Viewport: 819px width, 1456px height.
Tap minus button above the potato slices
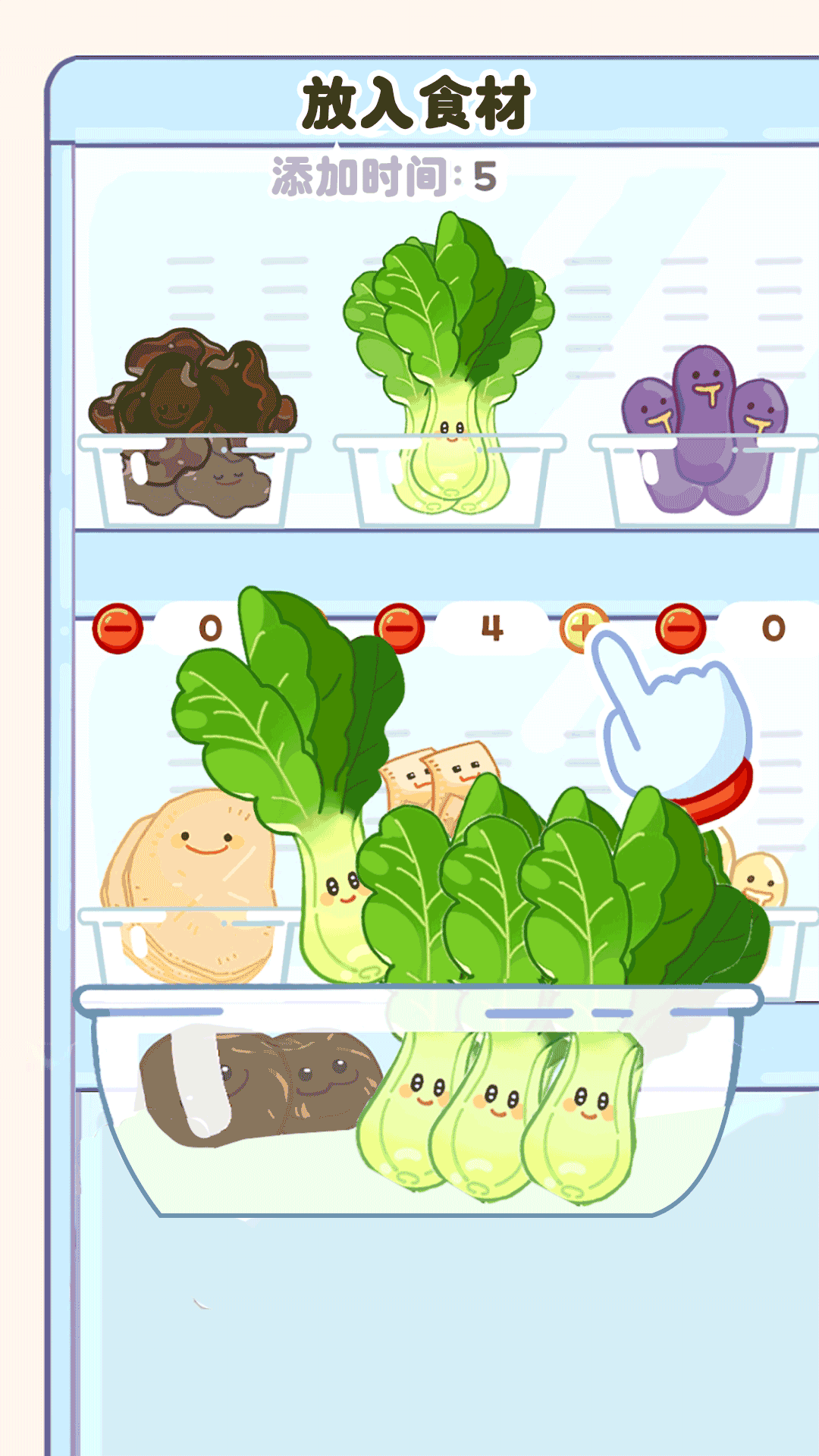click(118, 629)
